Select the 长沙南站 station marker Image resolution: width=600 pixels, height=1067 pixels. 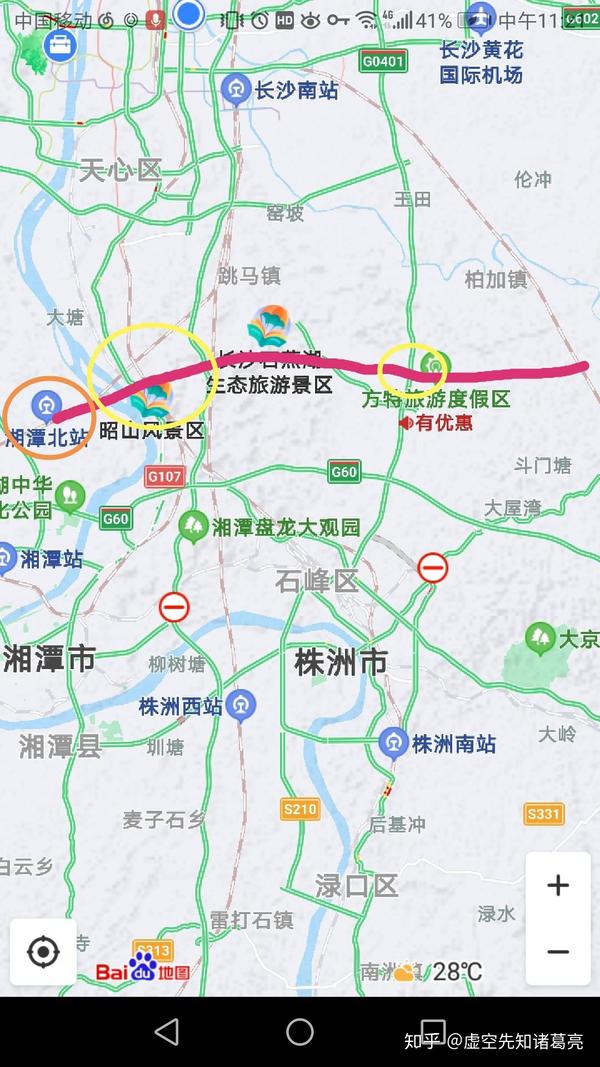pos(236,90)
